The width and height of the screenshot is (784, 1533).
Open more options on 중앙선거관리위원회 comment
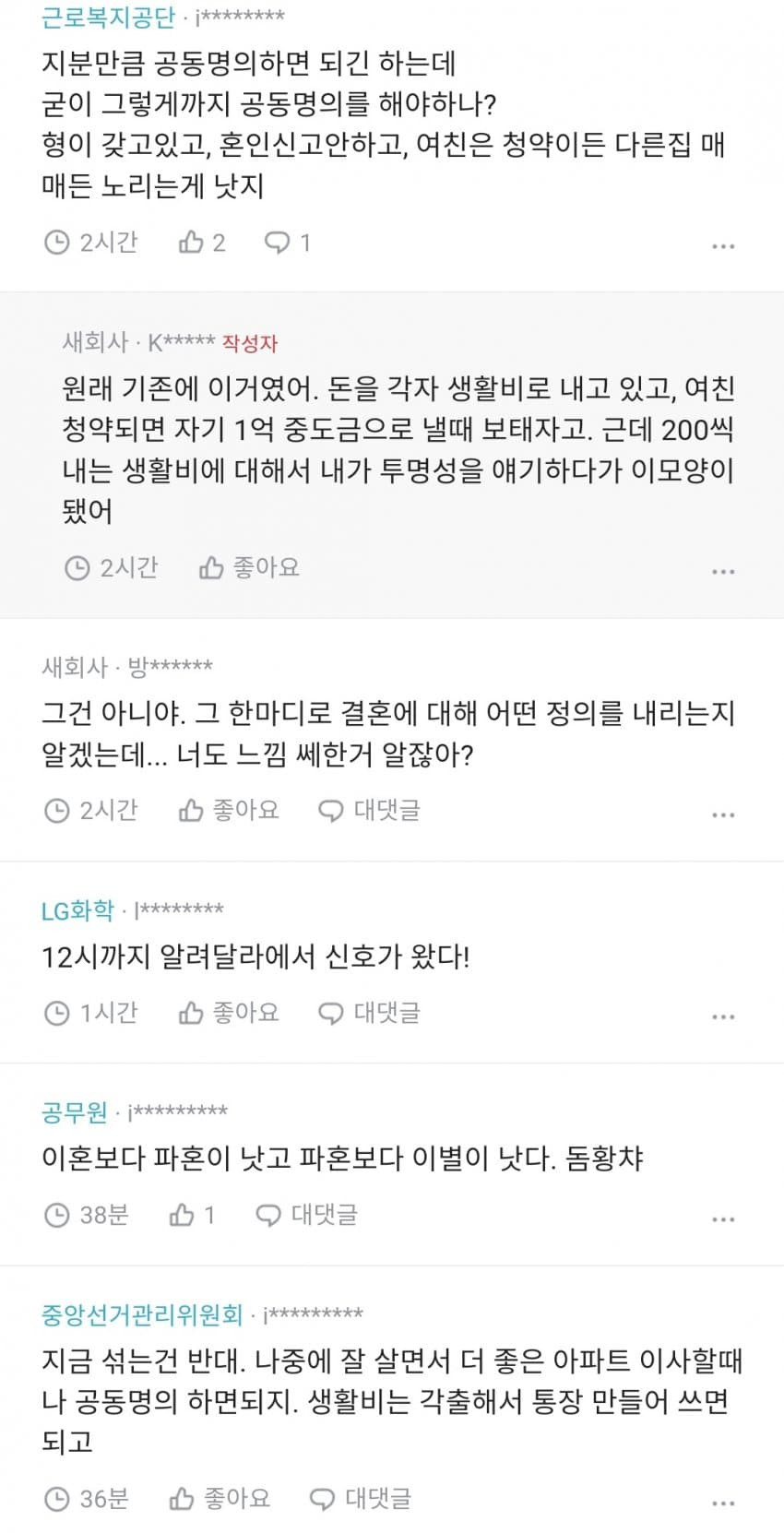point(723,1503)
